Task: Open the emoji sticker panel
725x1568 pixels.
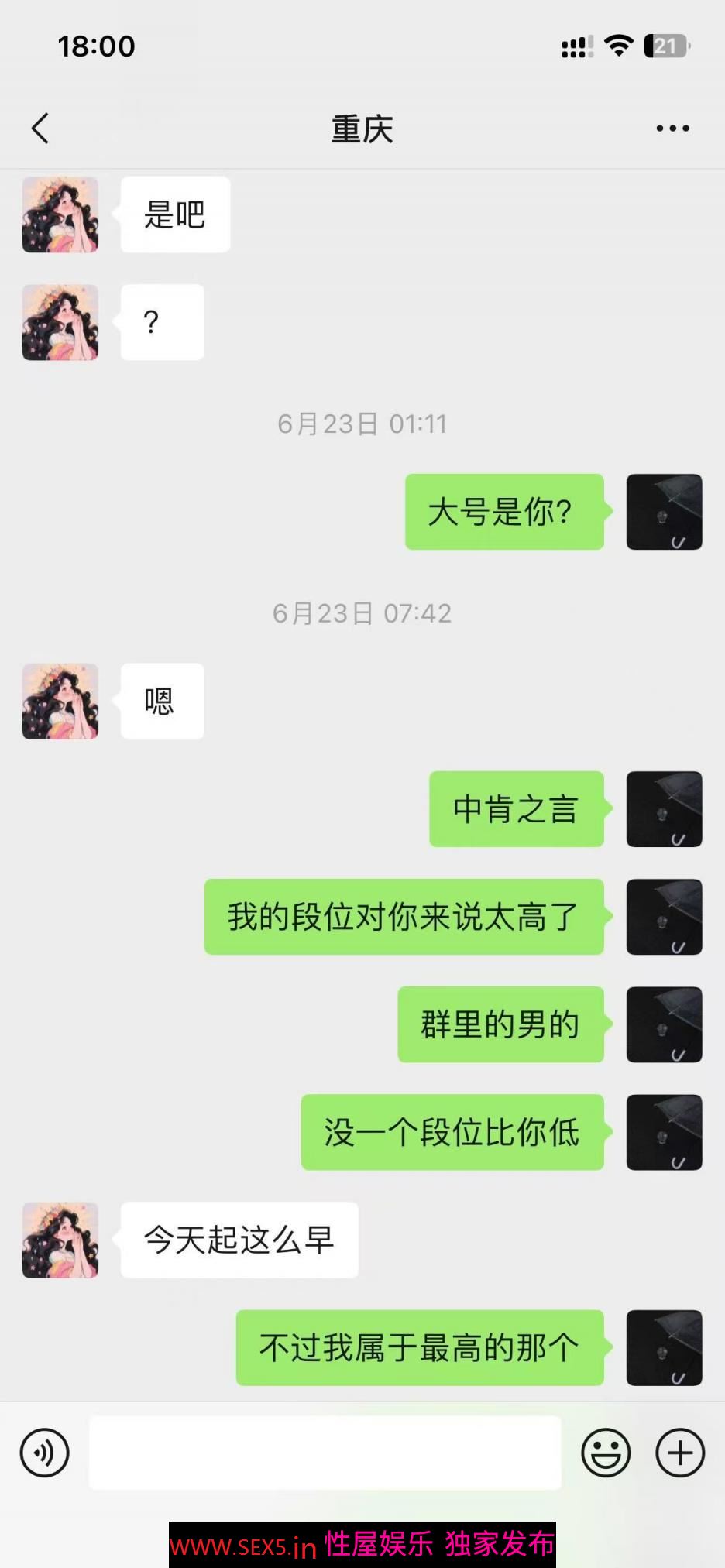Action: pyautogui.click(x=606, y=1453)
